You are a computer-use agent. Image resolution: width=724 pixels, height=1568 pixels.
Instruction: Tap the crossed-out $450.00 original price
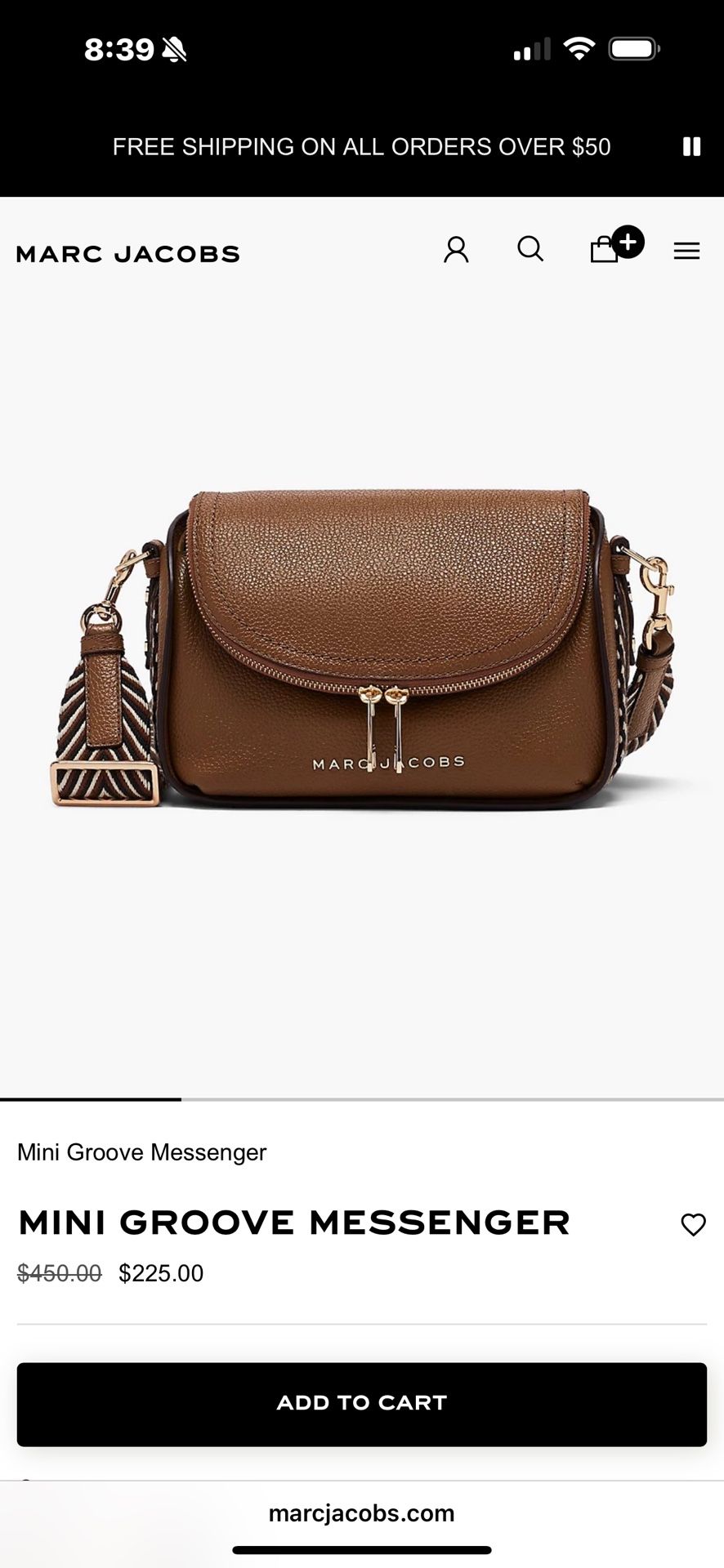tap(57, 1273)
